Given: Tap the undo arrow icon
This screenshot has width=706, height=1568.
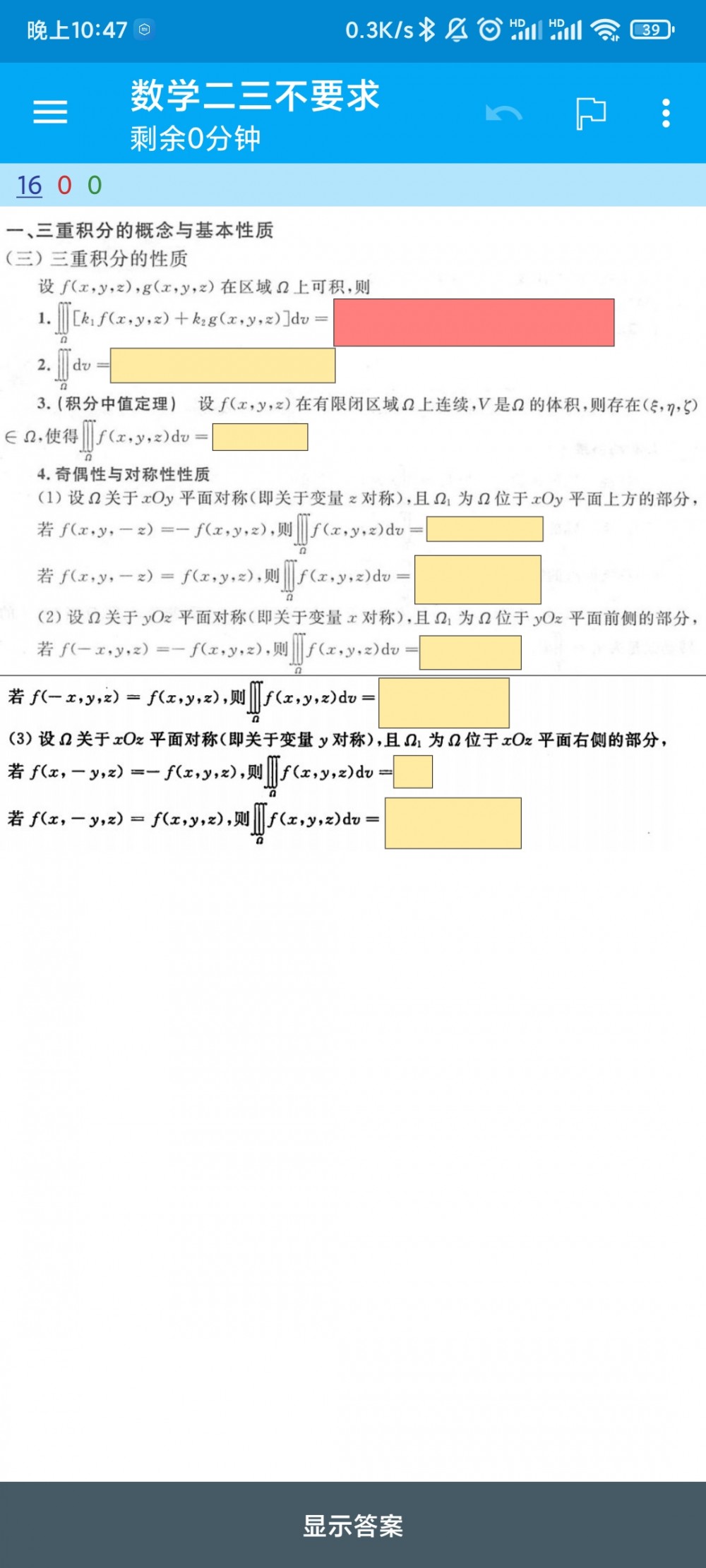Looking at the screenshot, I should pos(503,113).
